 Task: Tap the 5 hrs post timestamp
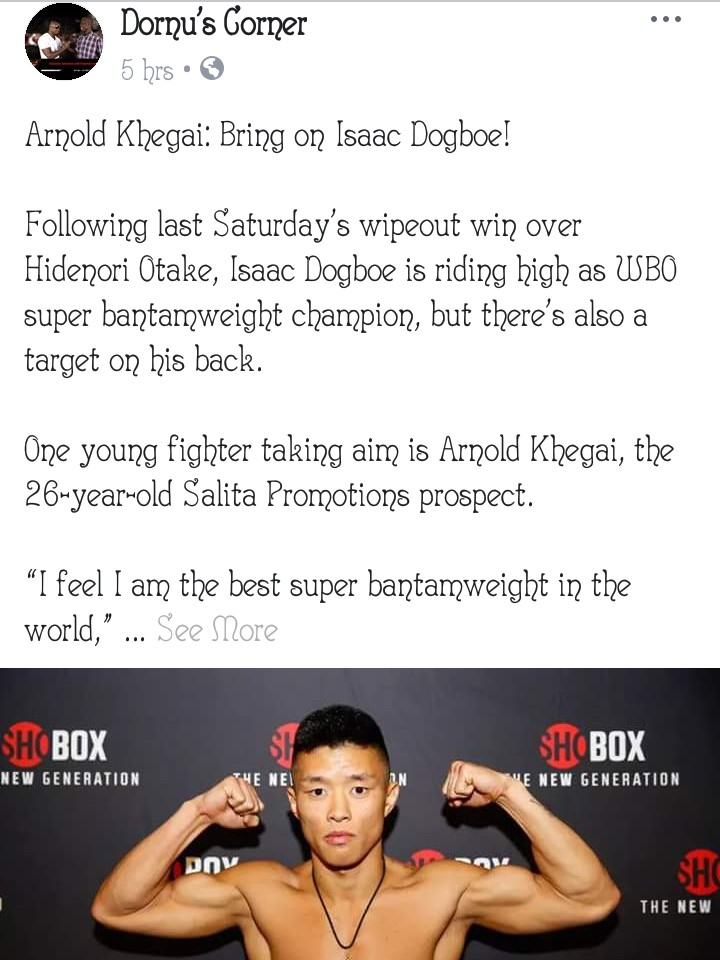(x=147, y=70)
